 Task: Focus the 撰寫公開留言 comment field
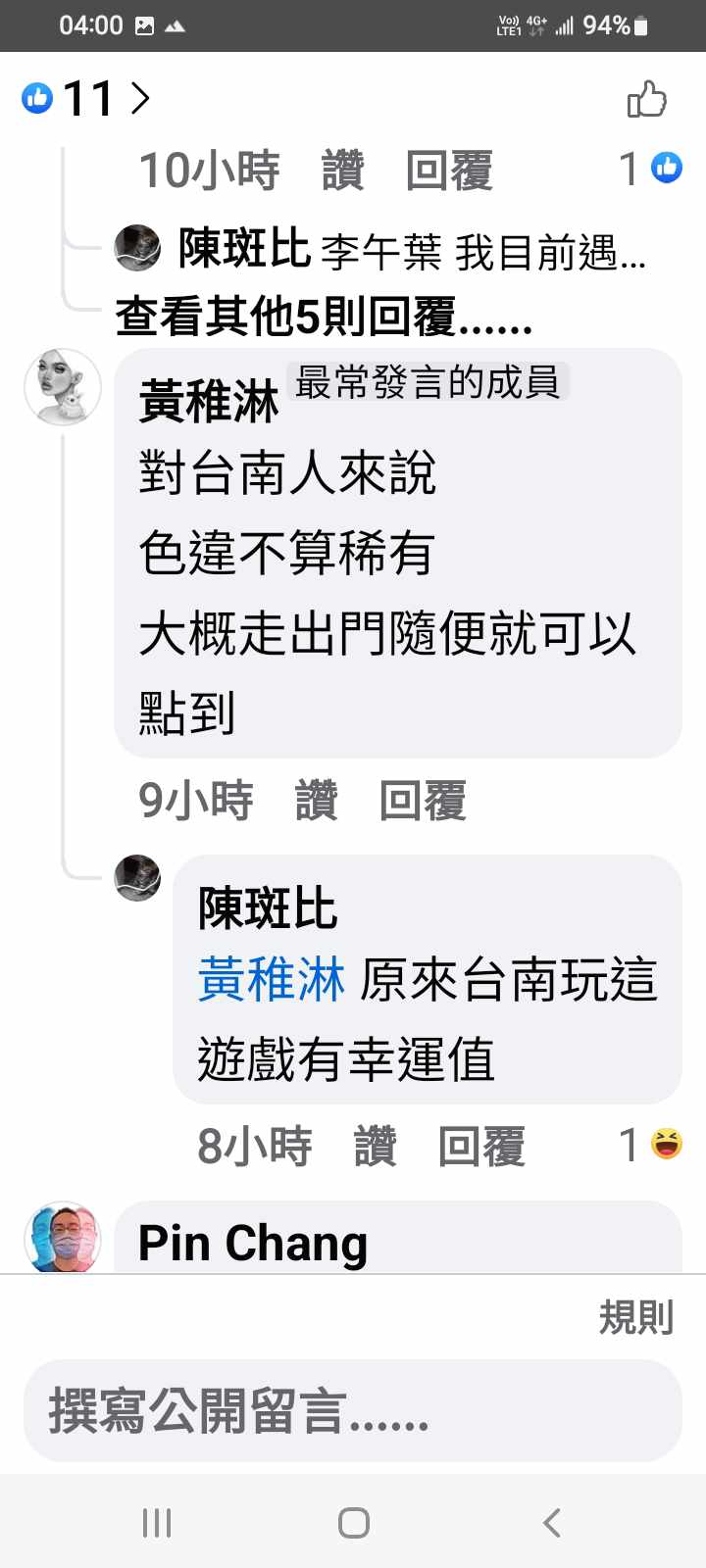[x=353, y=1411]
